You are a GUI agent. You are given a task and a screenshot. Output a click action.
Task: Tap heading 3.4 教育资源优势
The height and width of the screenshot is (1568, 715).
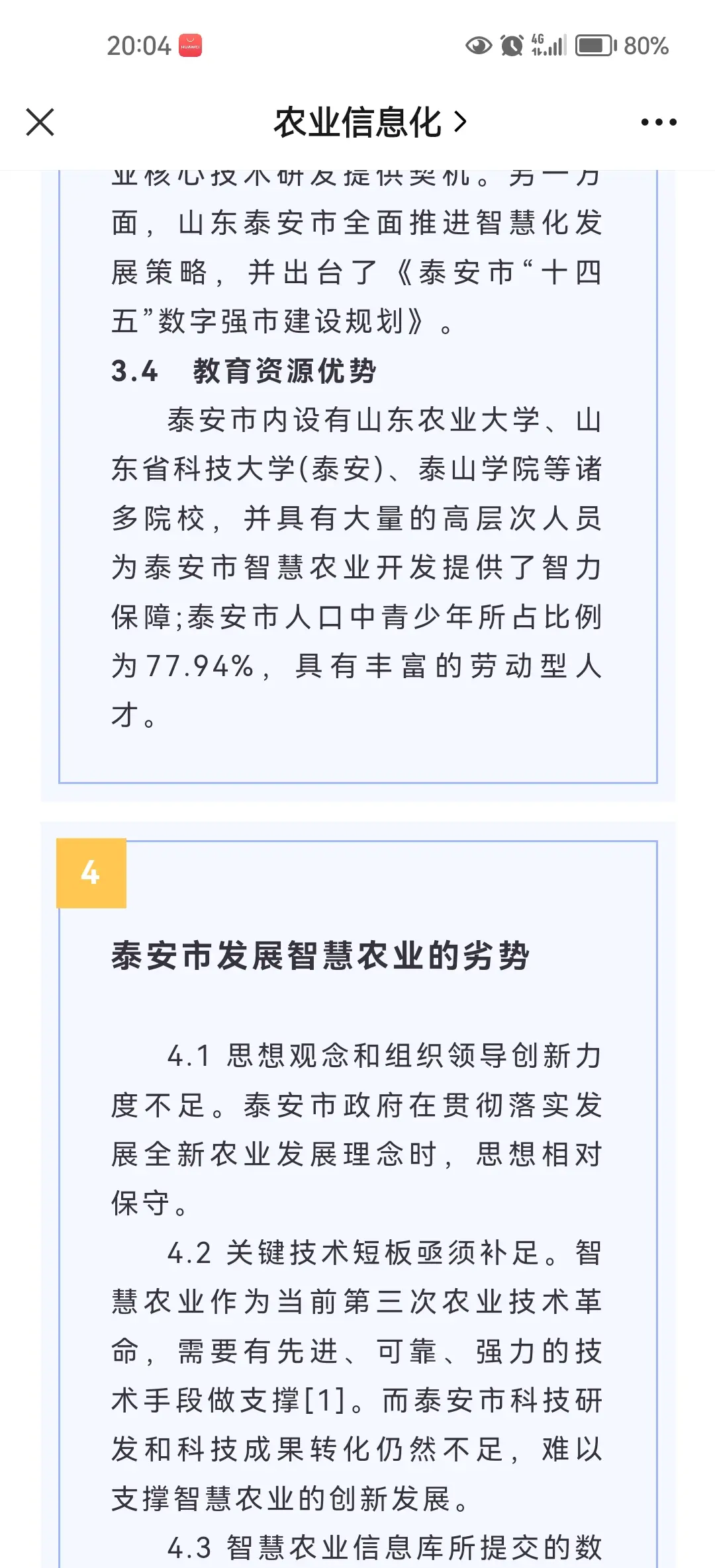point(244,371)
